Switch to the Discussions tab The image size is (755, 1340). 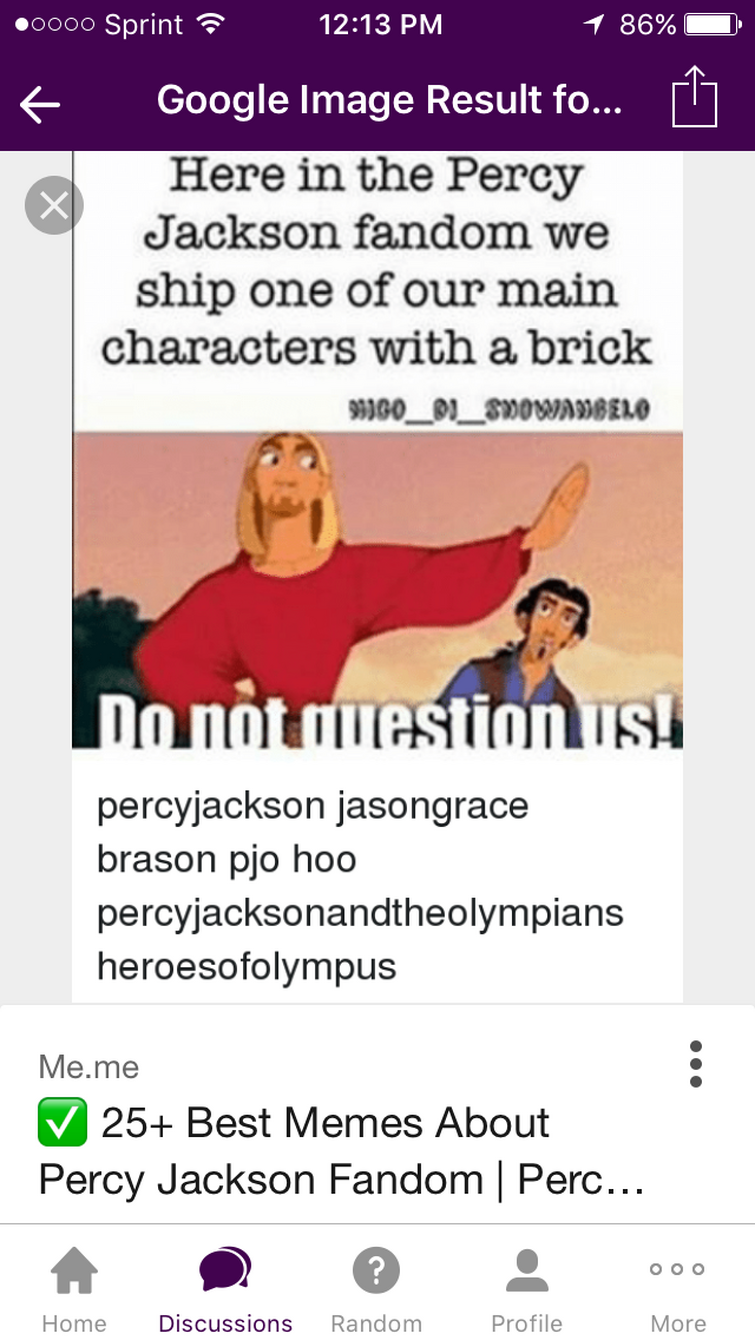click(x=225, y=1290)
